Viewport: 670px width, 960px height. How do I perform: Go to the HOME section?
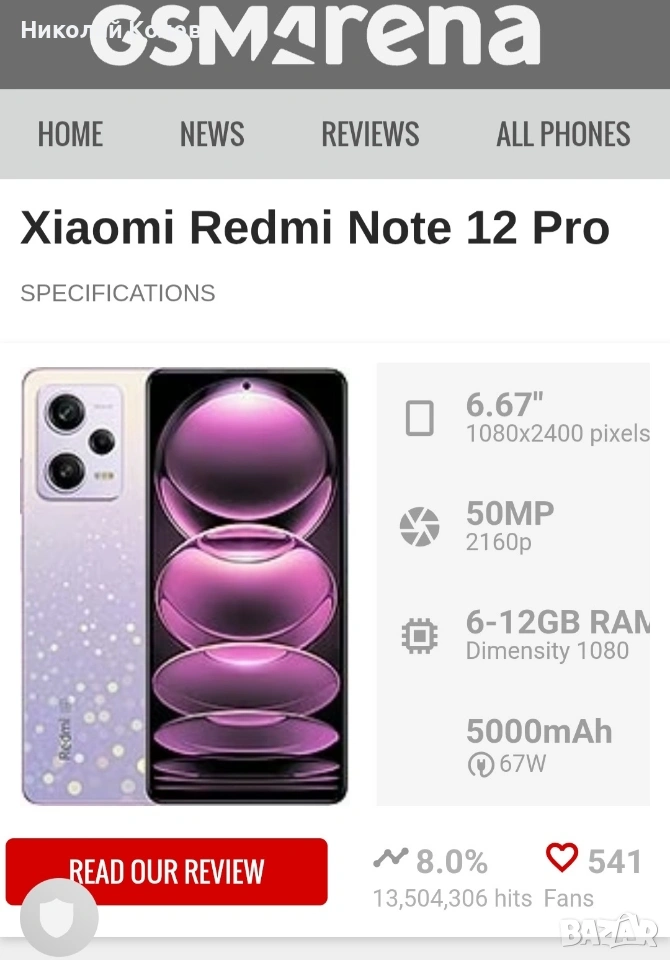[x=70, y=134]
